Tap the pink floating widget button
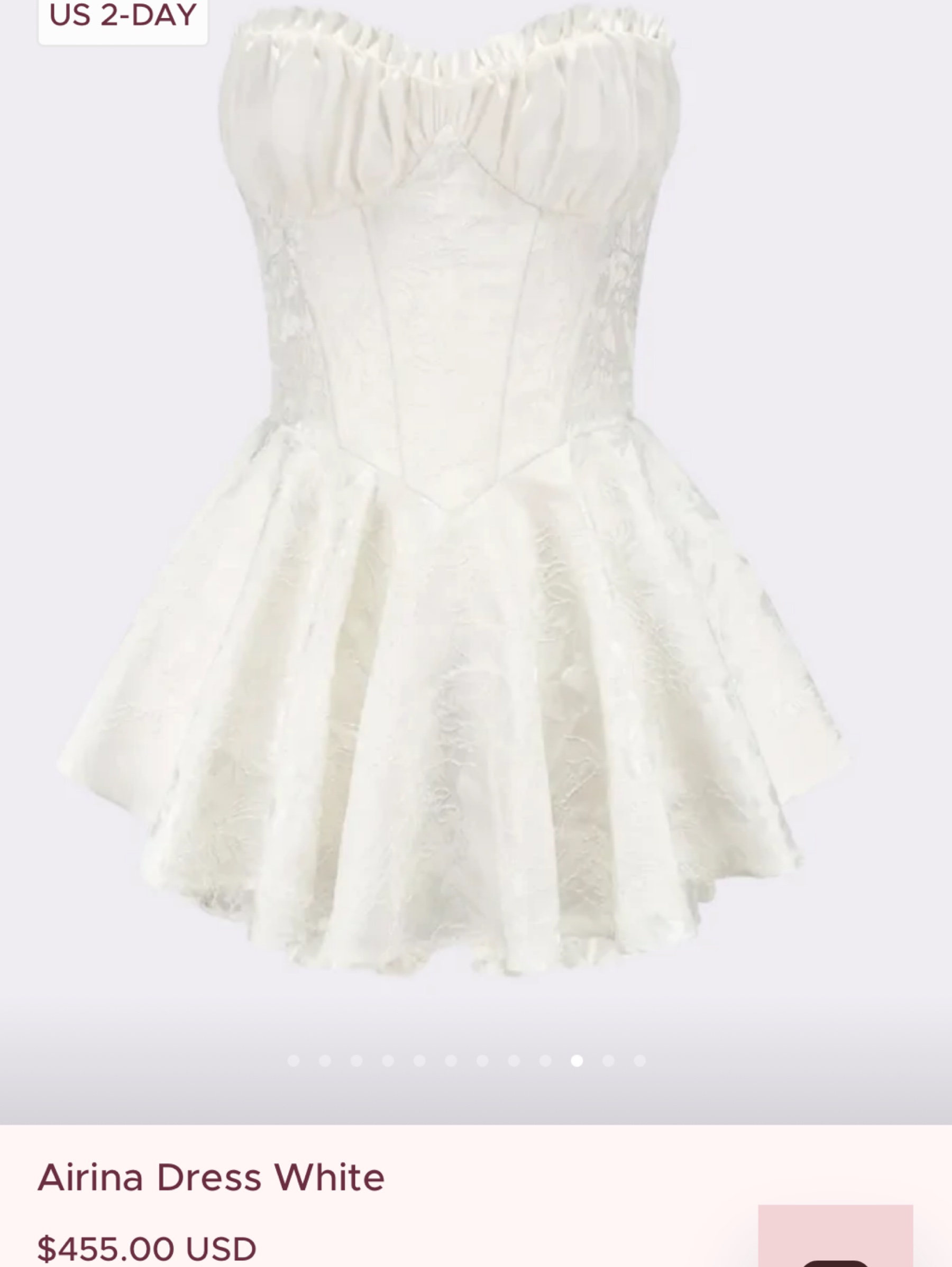Image resolution: width=952 pixels, height=1267 pixels. [x=835, y=1236]
